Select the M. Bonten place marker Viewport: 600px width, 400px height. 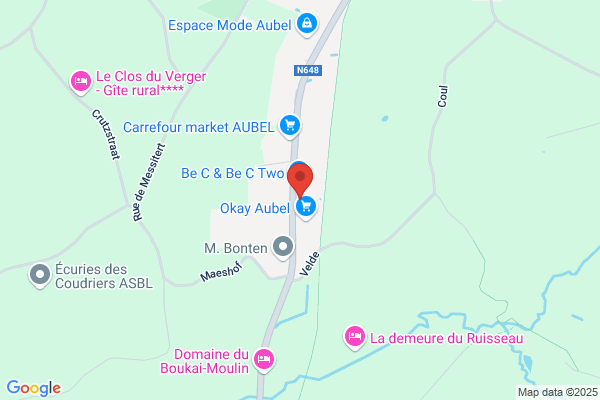point(283,247)
